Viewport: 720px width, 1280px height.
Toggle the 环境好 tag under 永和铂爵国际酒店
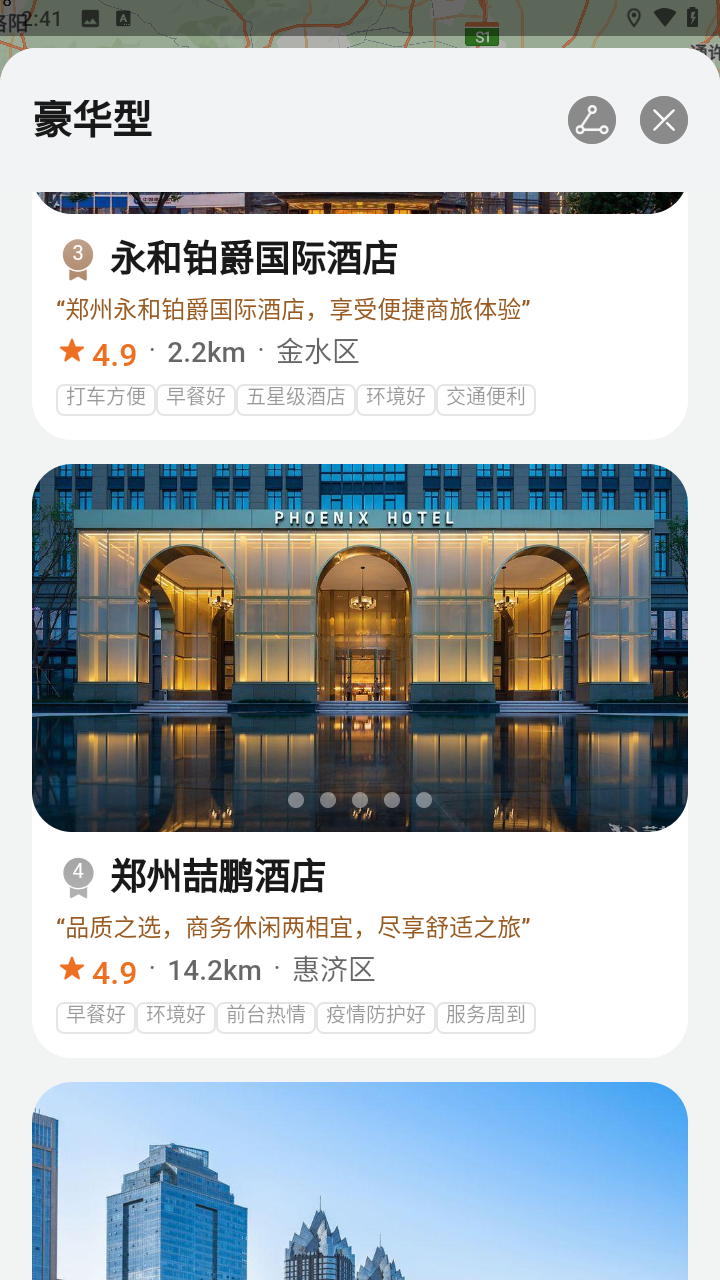click(396, 399)
